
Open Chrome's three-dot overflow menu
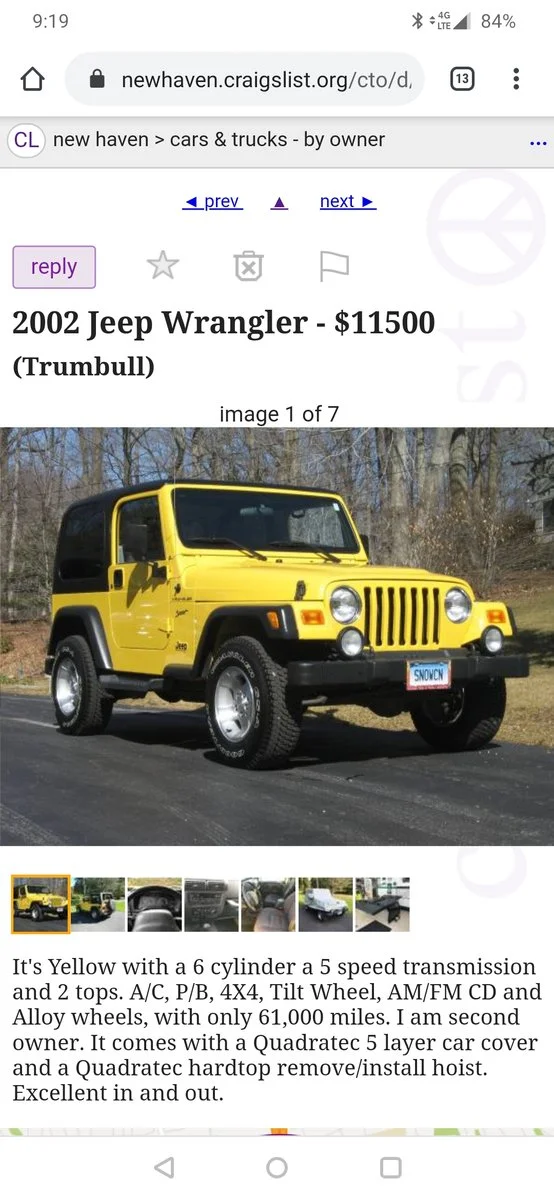(516, 80)
